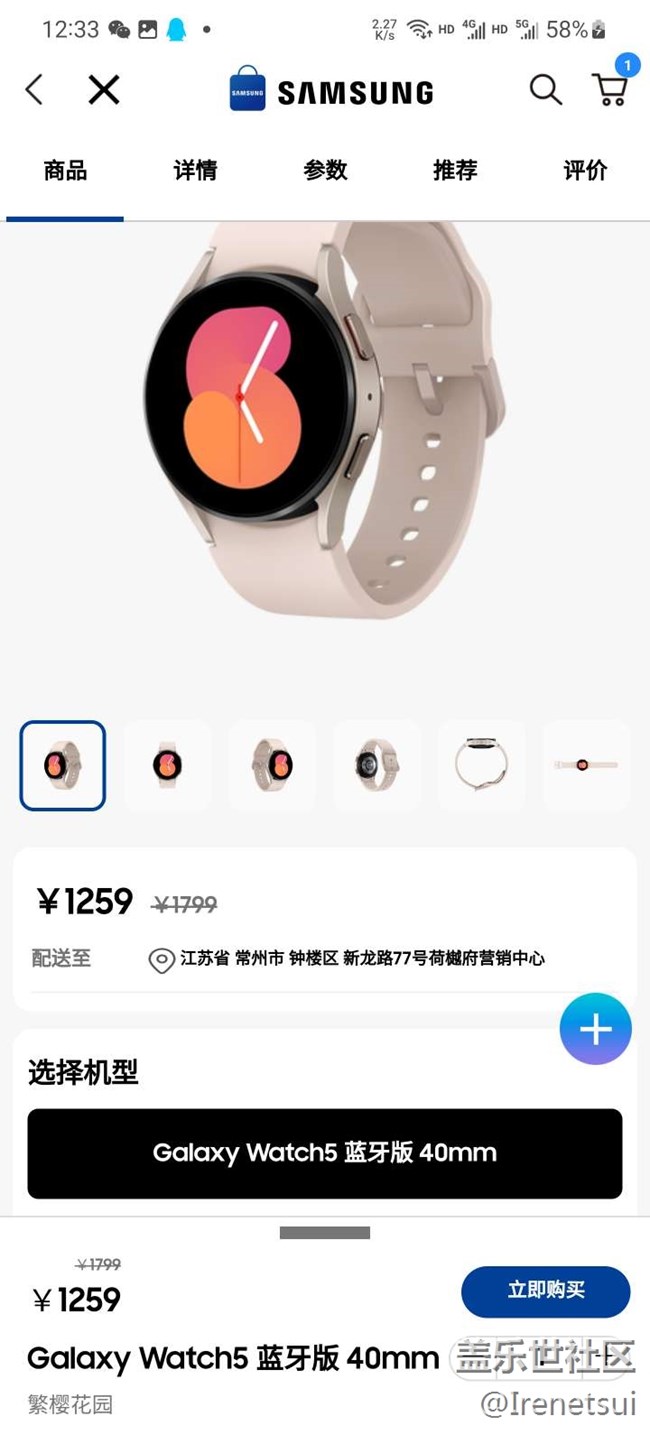Screen dimensions: 650x1444
Task: Close the page with the X icon
Action: 104,90
